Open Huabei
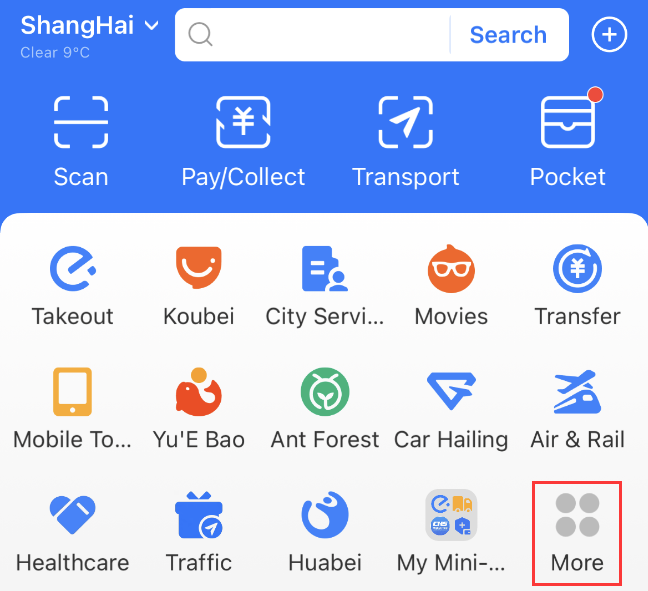 [325, 532]
